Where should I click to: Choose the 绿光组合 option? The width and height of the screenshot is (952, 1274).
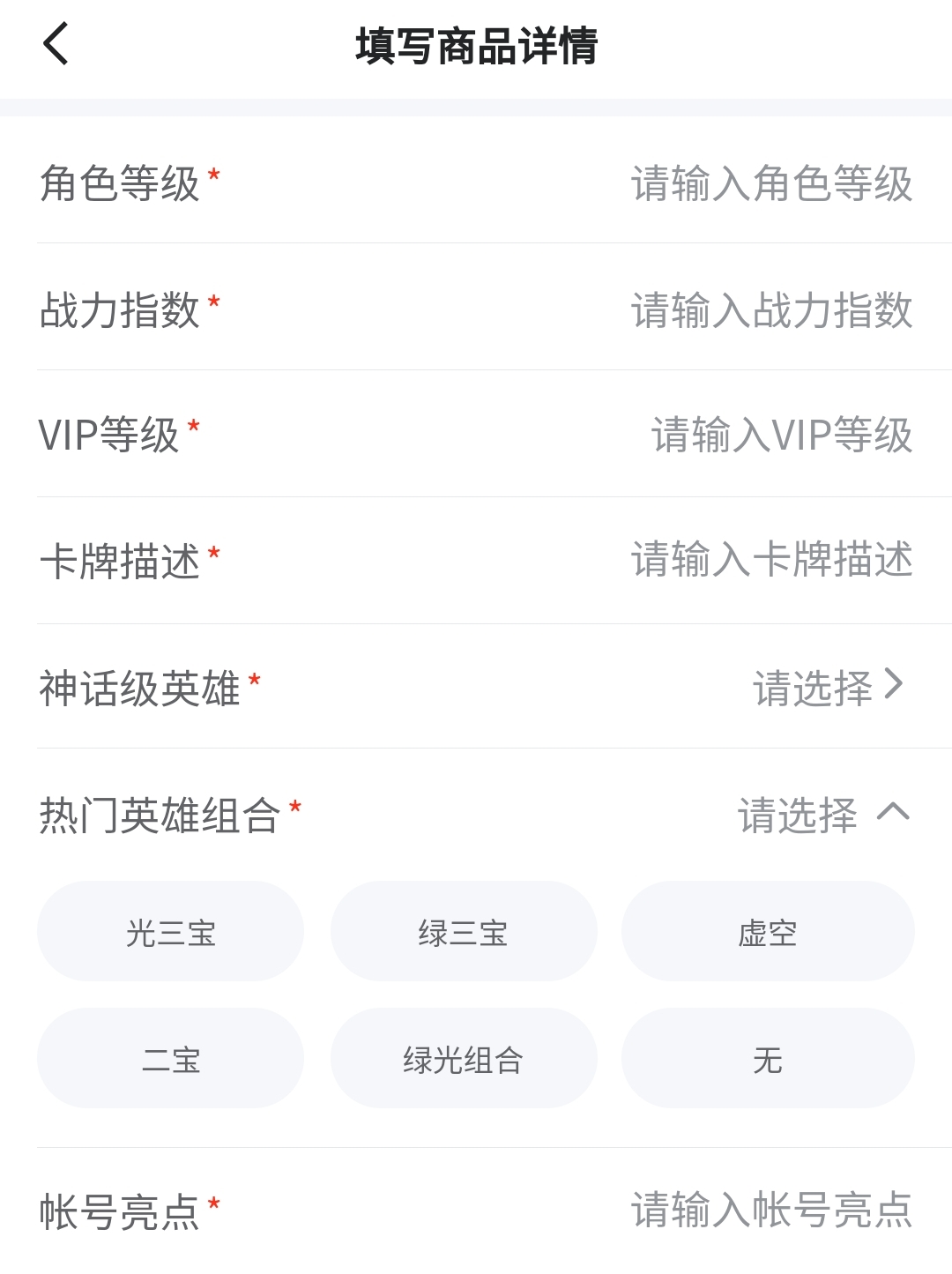point(463,1059)
